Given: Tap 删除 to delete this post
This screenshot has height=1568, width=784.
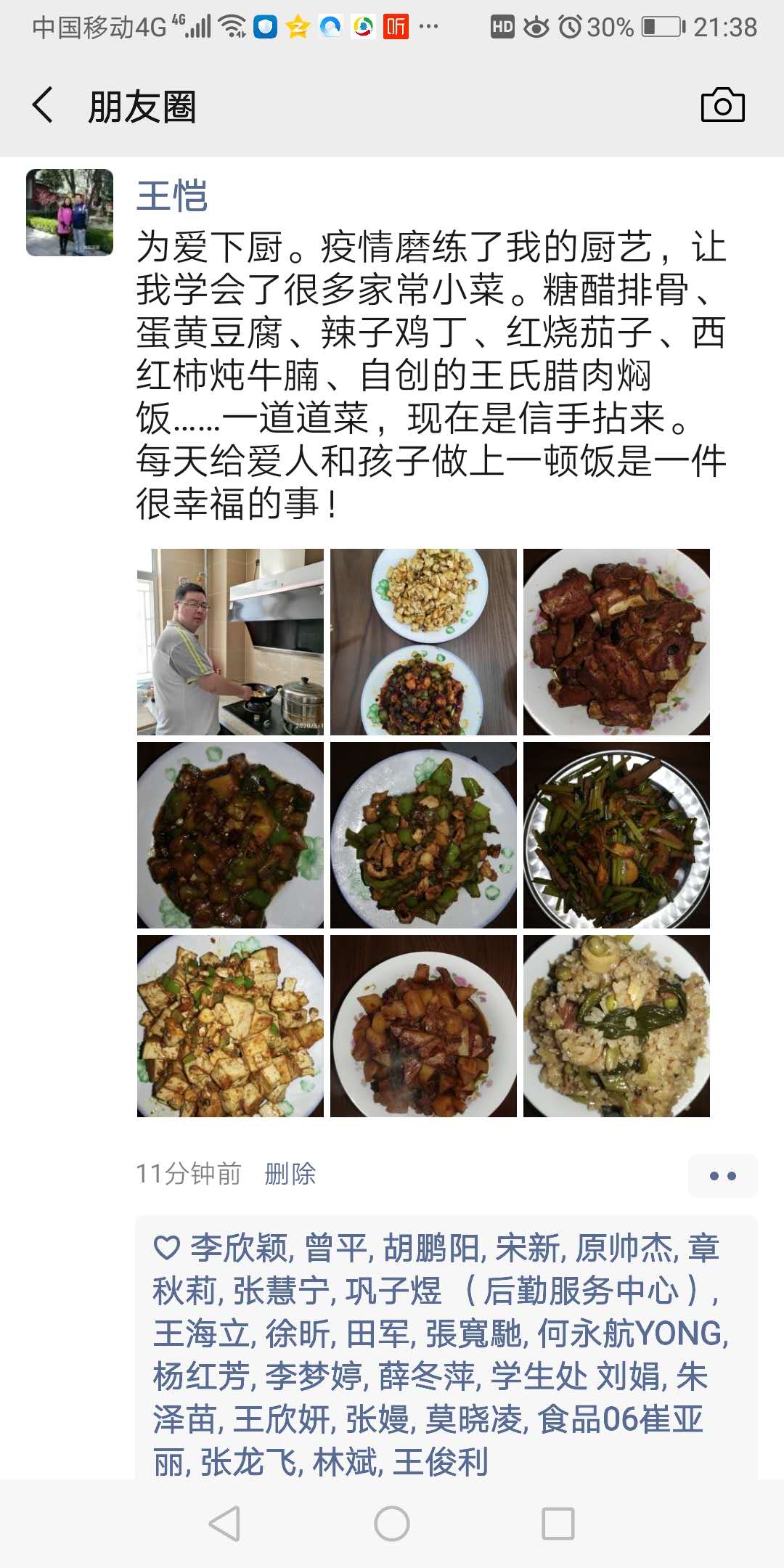Looking at the screenshot, I should (x=290, y=1174).
